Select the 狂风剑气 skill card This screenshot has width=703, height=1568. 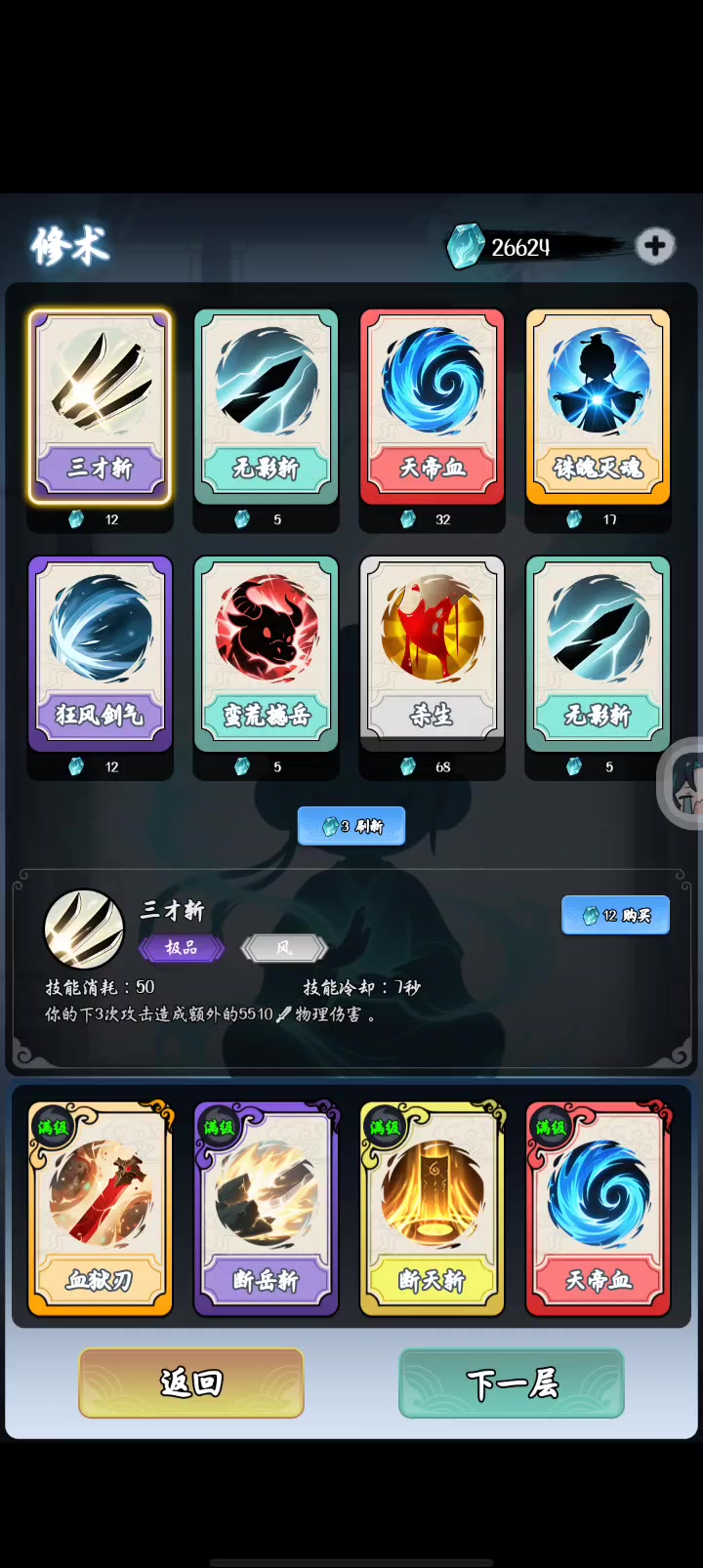click(100, 653)
